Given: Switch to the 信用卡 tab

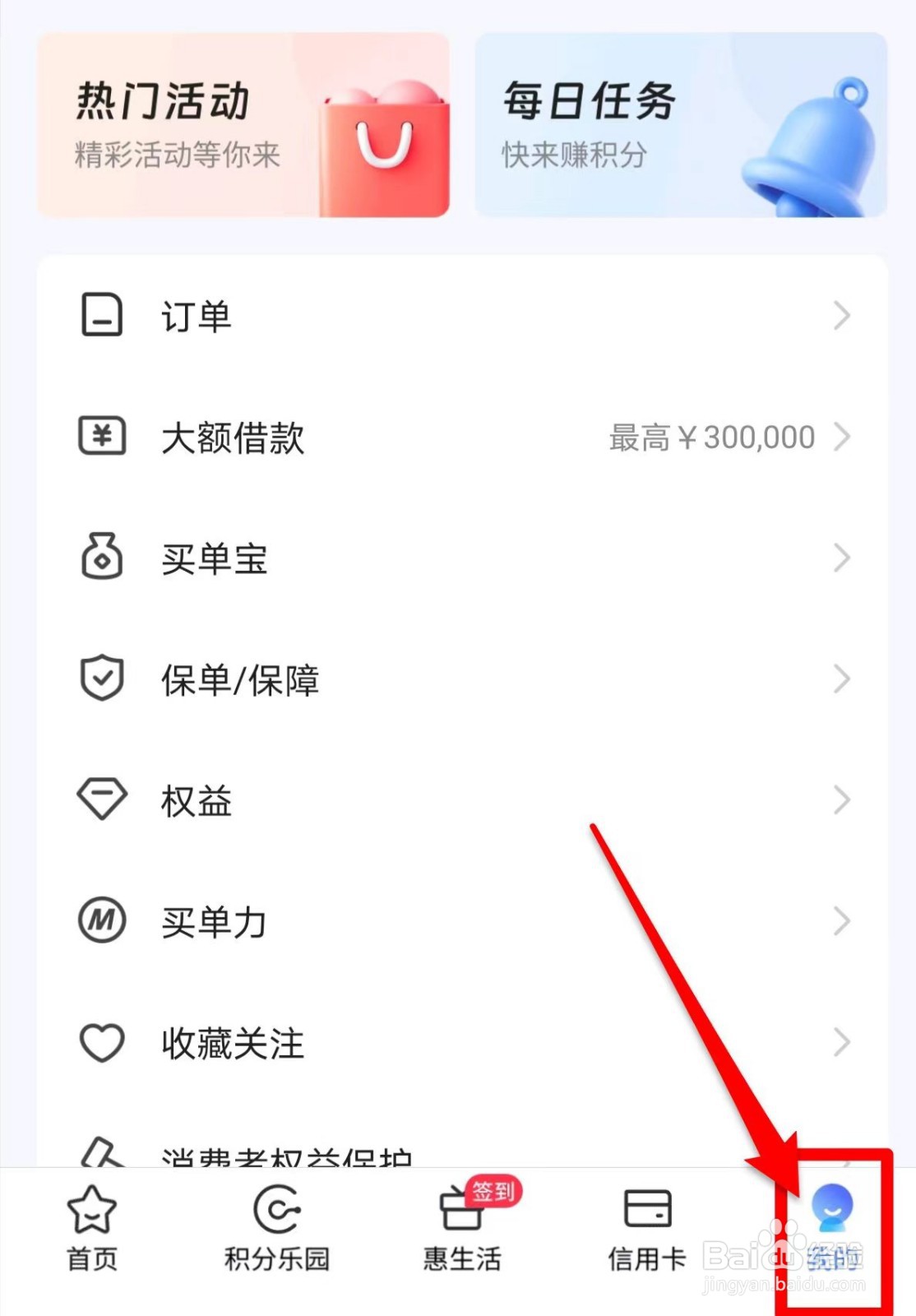Looking at the screenshot, I should pos(646,1231).
